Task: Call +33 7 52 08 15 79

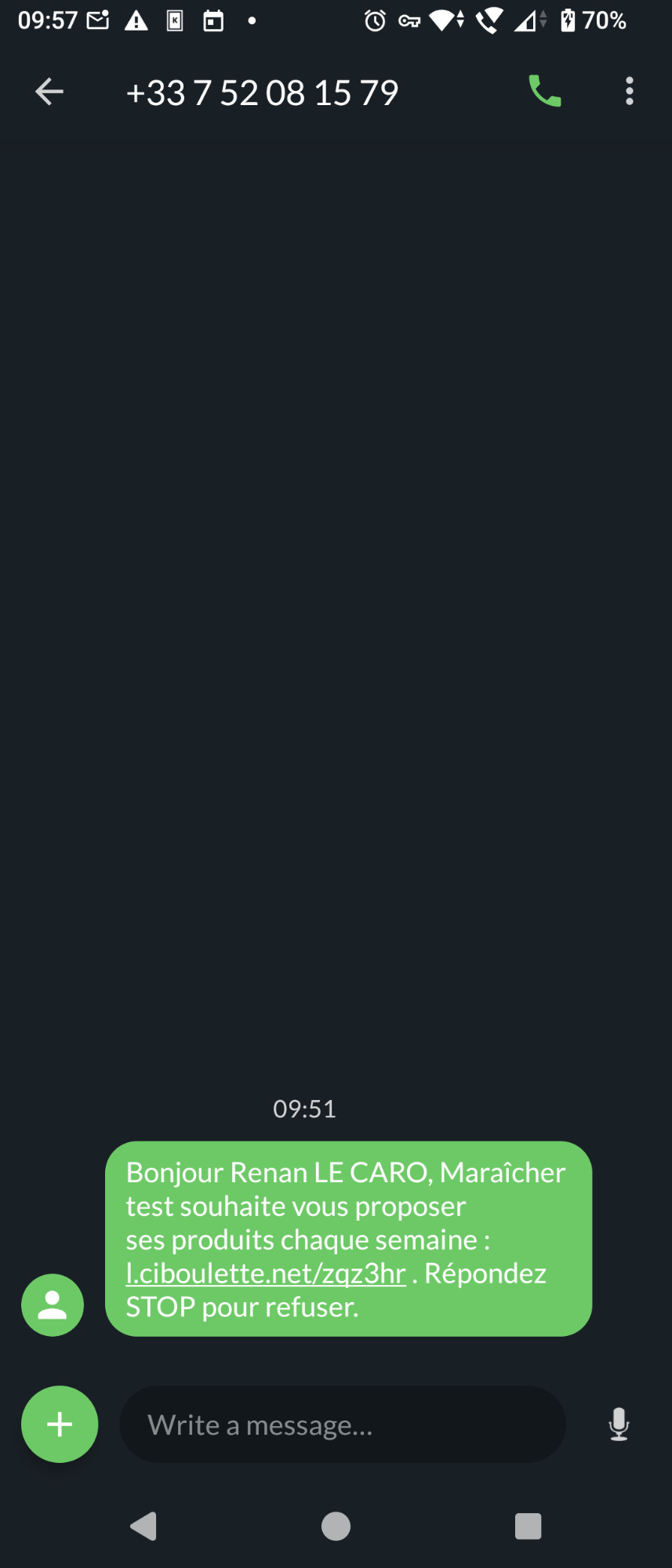Action: pos(544,92)
